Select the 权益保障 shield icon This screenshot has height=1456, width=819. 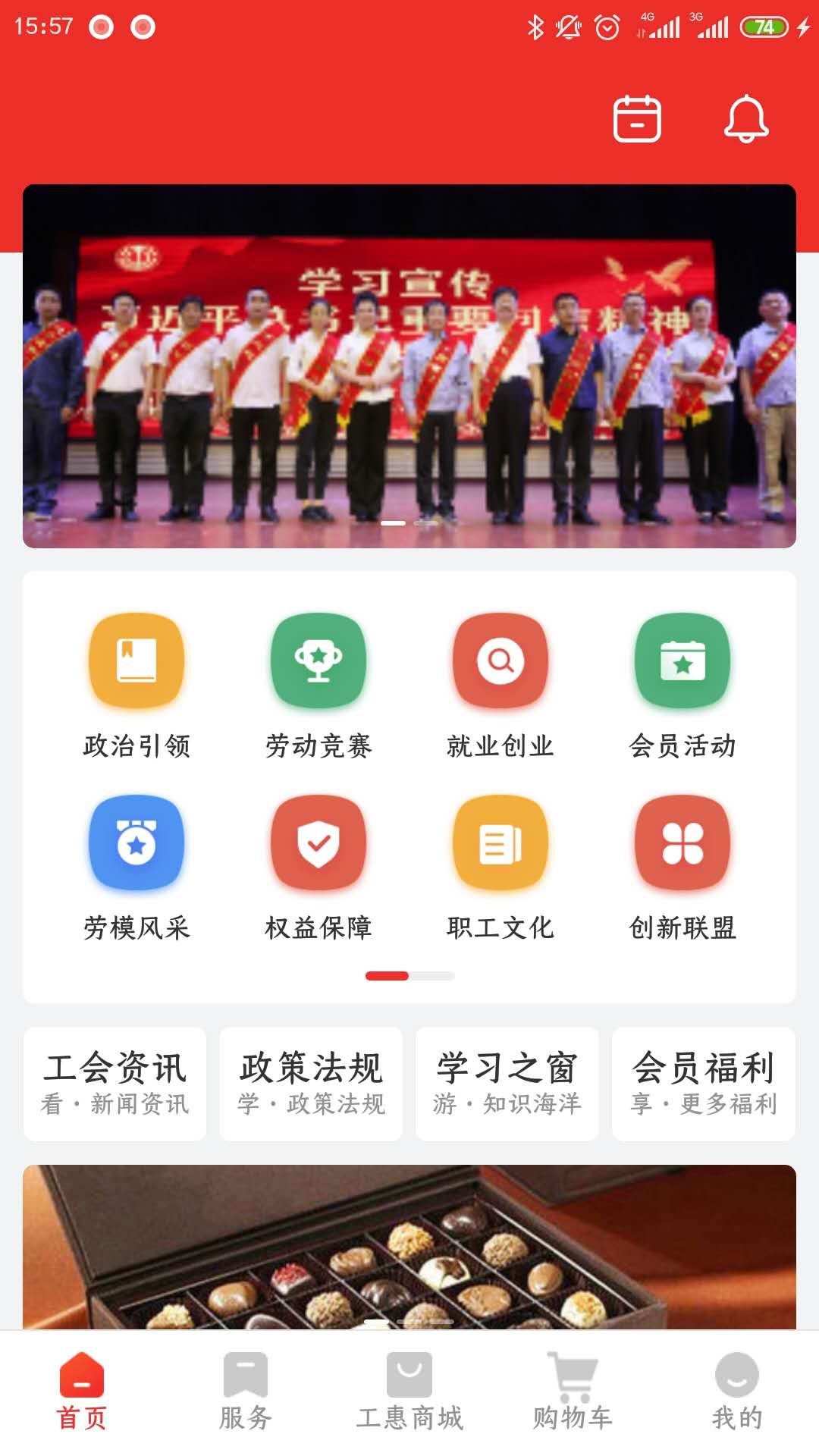318,843
